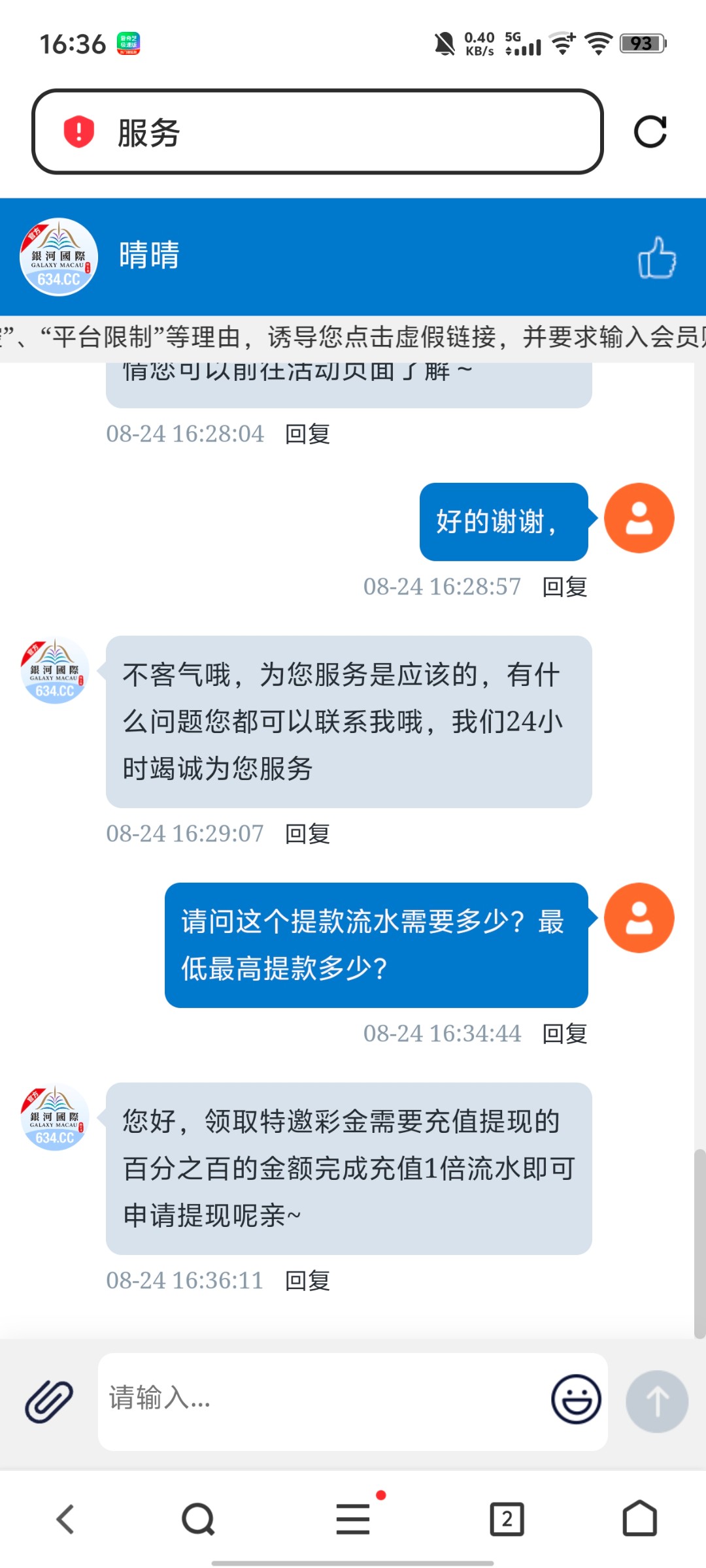Attach a file with the paperclip icon
Image resolution: width=706 pixels, height=1568 pixels.
[49, 1401]
